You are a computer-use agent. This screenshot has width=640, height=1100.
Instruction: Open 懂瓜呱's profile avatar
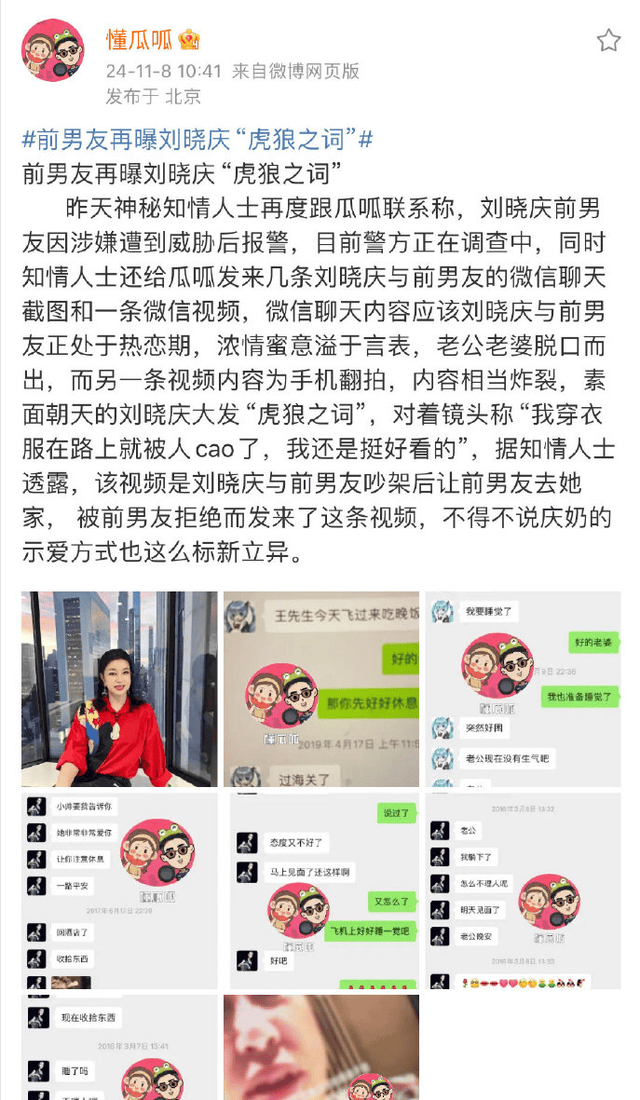click(53, 51)
